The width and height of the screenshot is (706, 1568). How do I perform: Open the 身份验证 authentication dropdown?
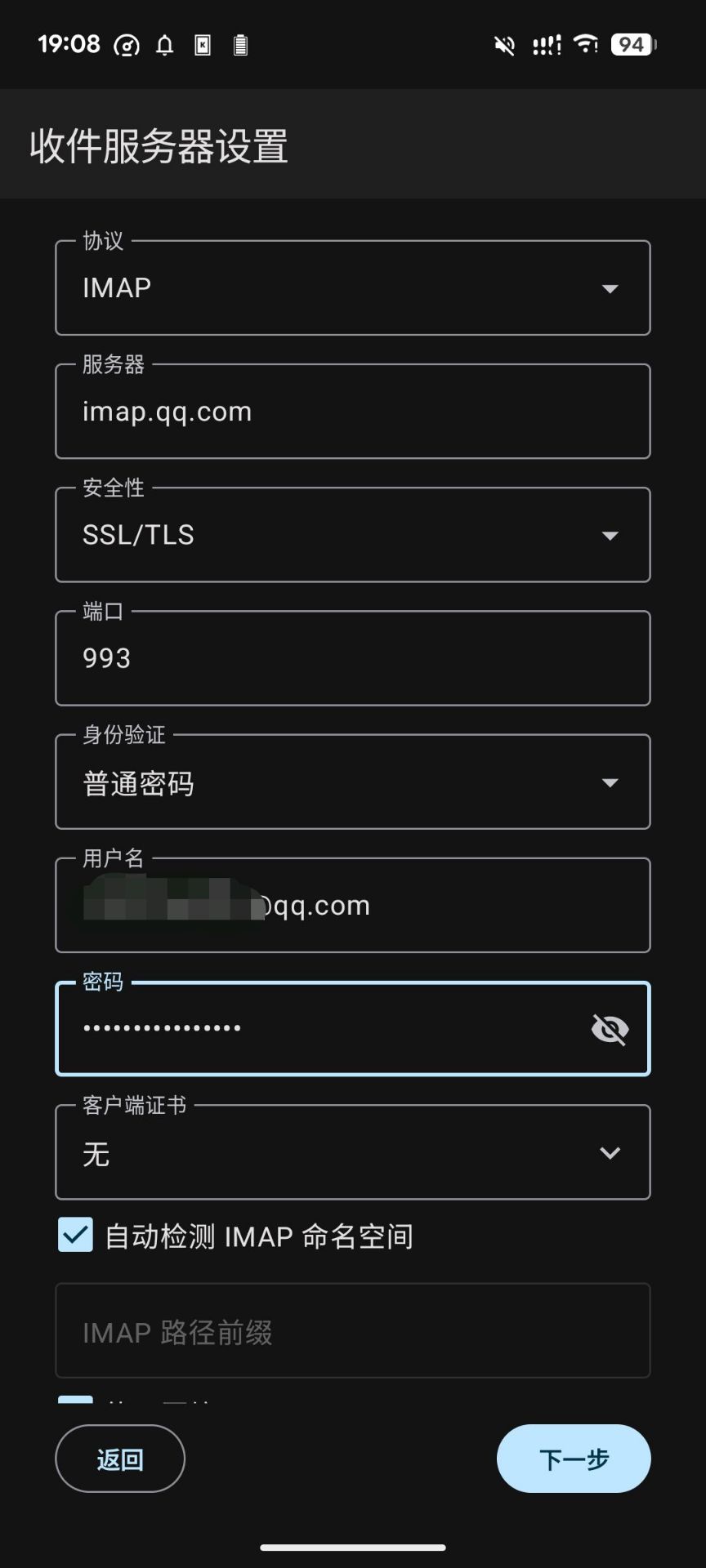tap(352, 782)
